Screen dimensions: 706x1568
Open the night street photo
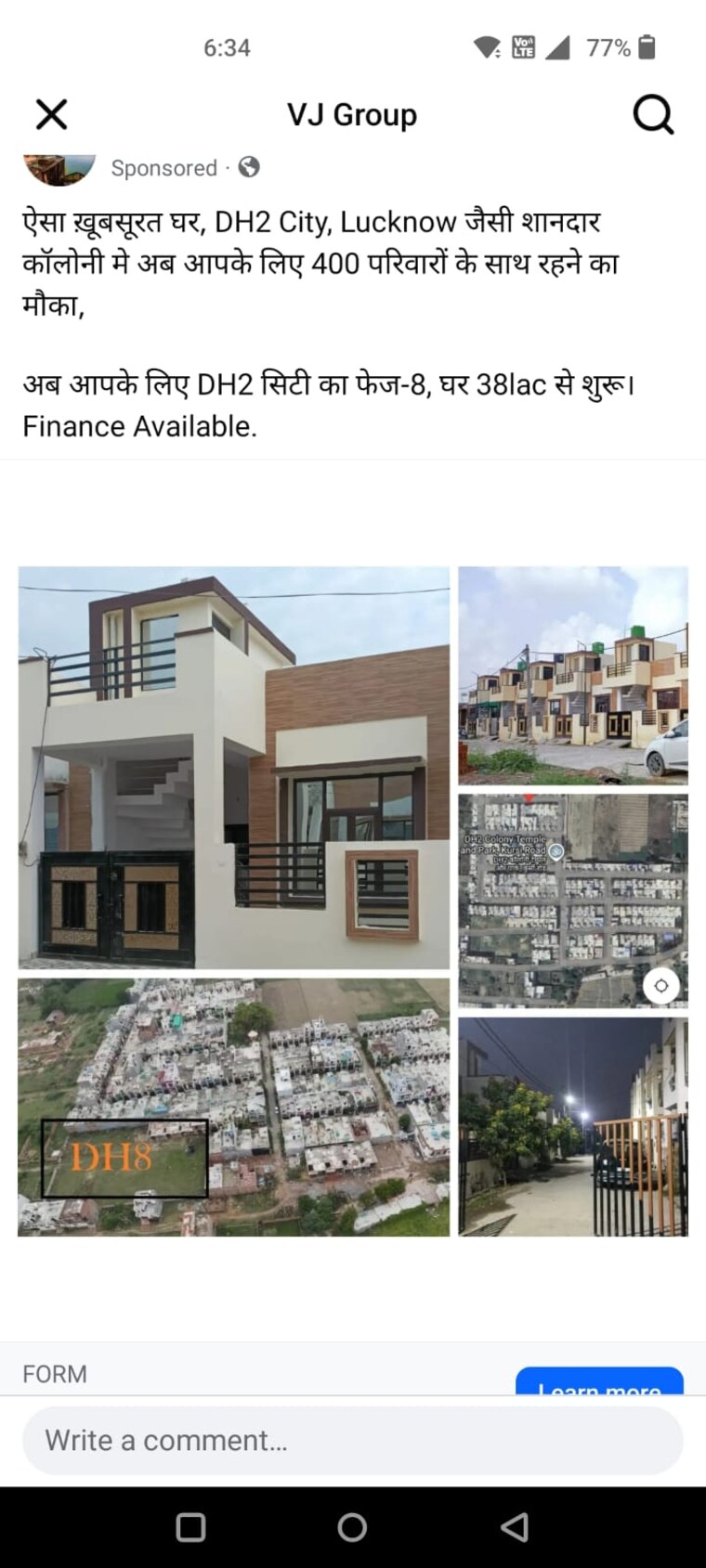coord(572,1125)
